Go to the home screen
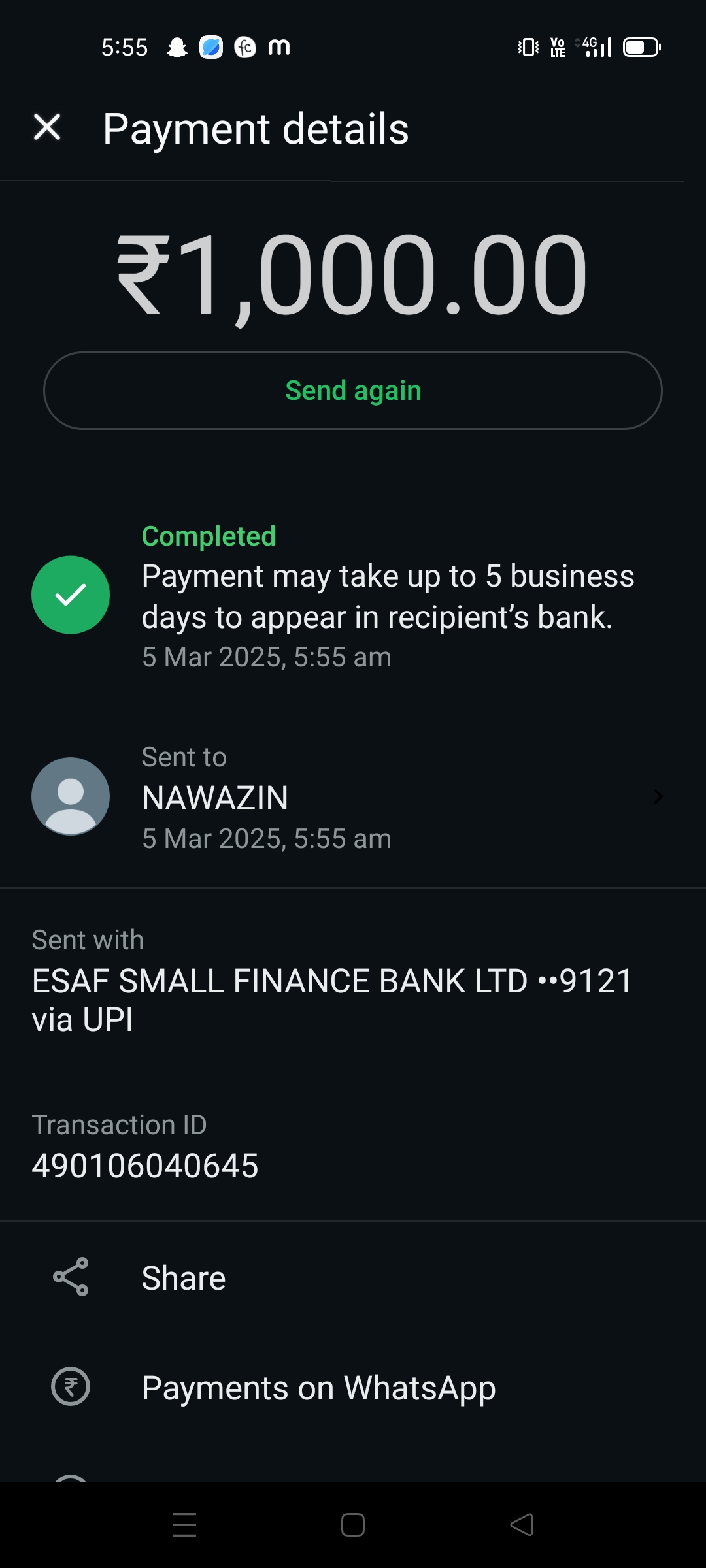The width and height of the screenshot is (706, 1568). point(353,1525)
